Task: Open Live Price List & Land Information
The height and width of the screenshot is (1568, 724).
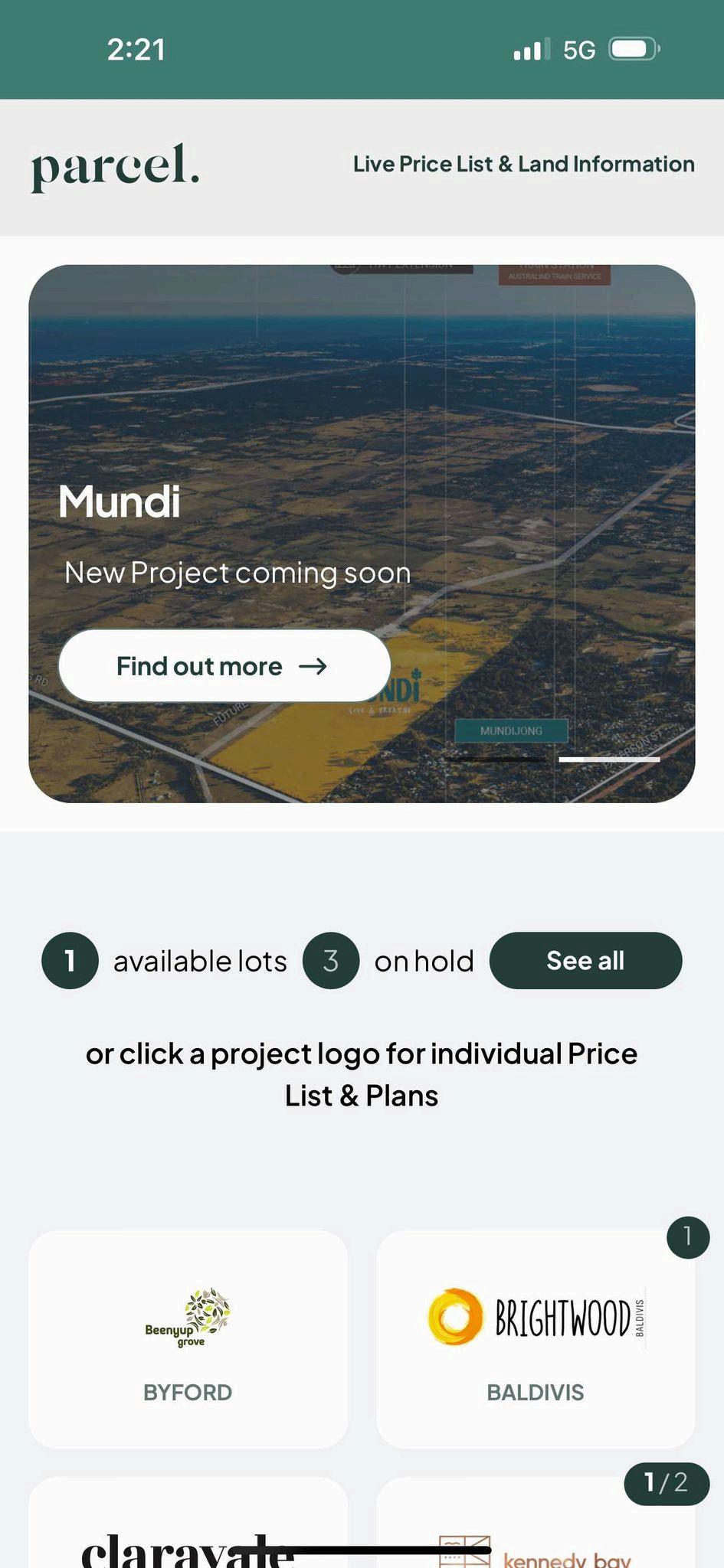Action: (x=523, y=164)
